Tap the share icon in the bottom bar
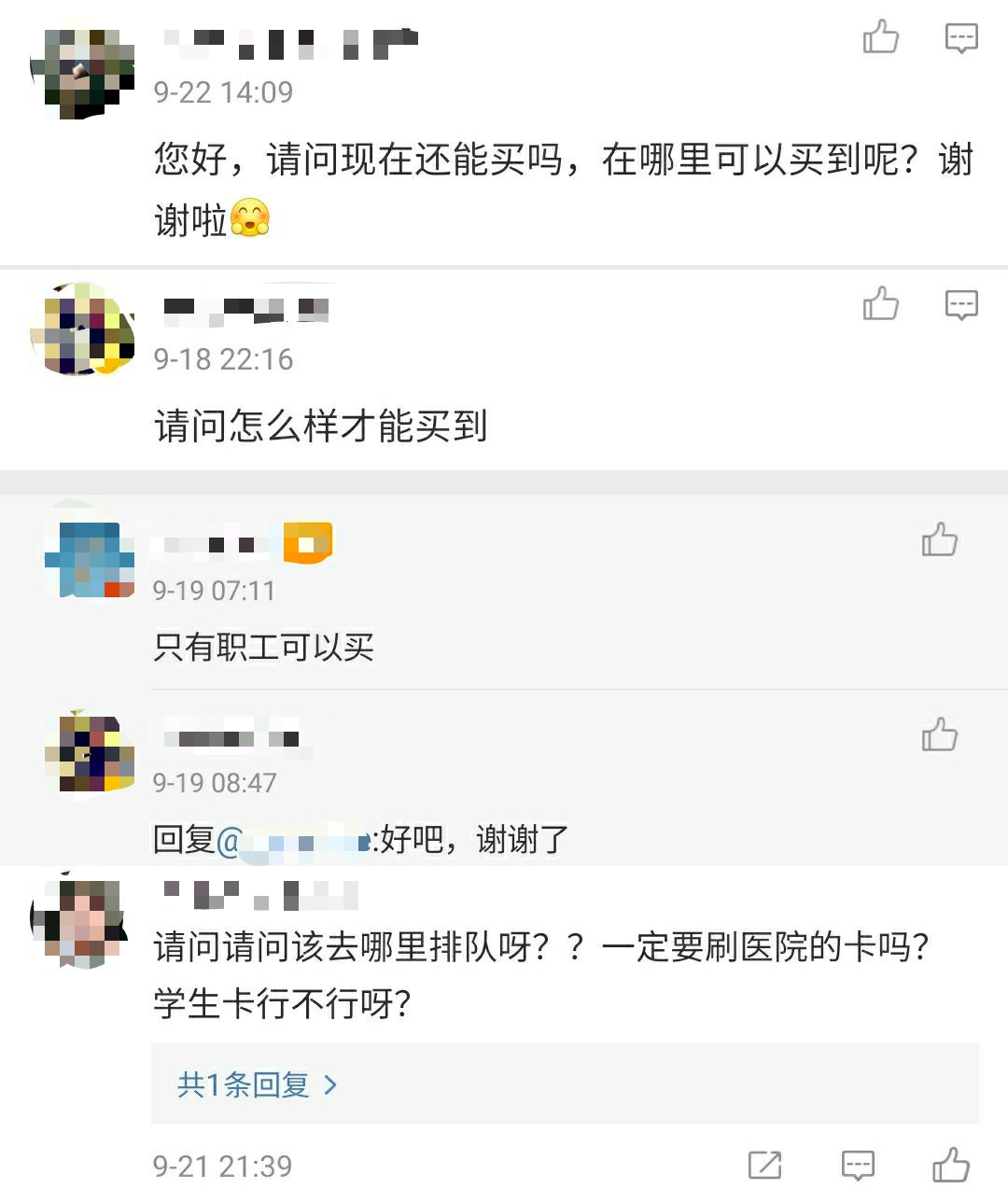 (764, 1166)
